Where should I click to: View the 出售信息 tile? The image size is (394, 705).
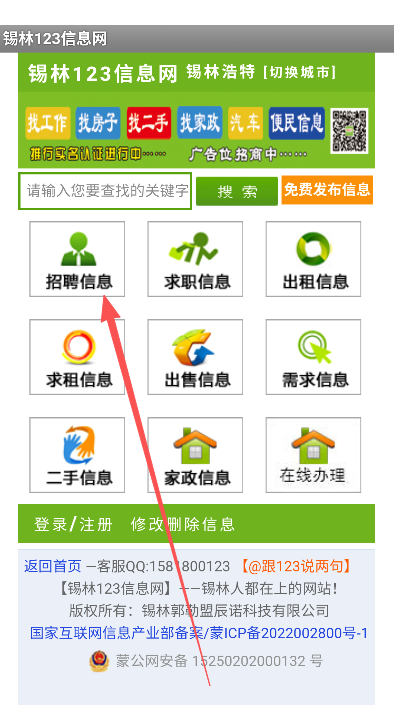(x=195, y=357)
